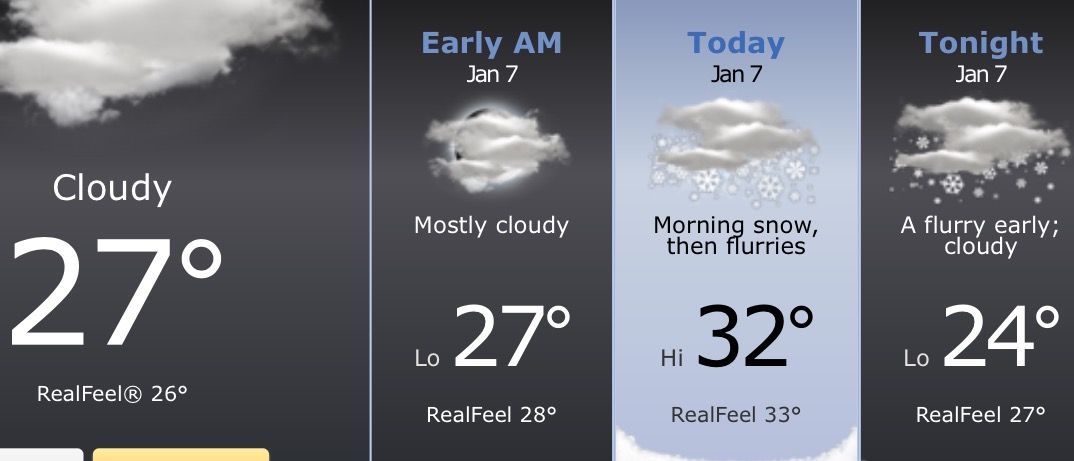Open the Early AM forecast card
This screenshot has width=1074, height=461.
(x=491, y=230)
